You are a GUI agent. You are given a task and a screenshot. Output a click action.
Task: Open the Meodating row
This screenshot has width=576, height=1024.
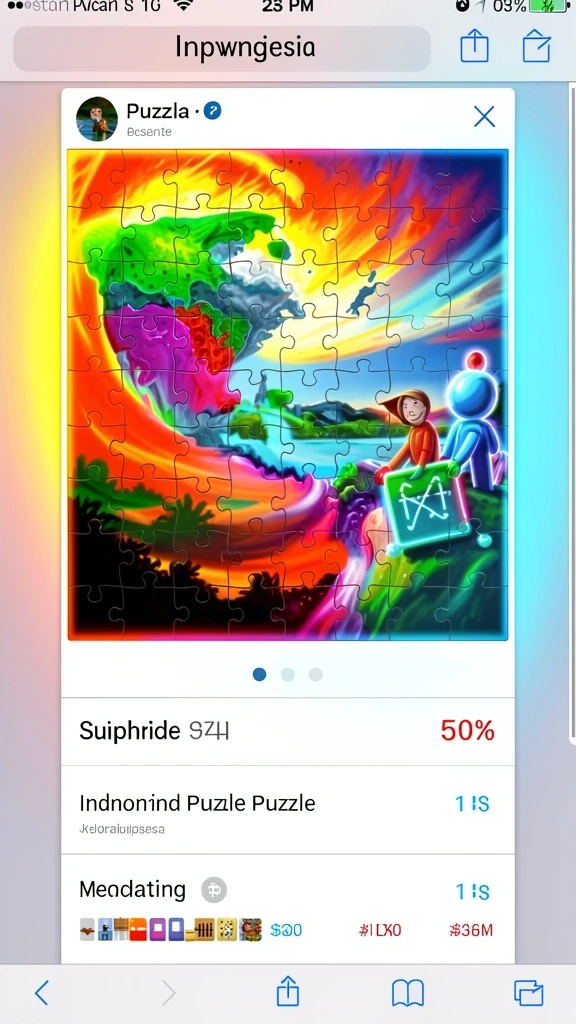pyautogui.click(x=288, y=909)
